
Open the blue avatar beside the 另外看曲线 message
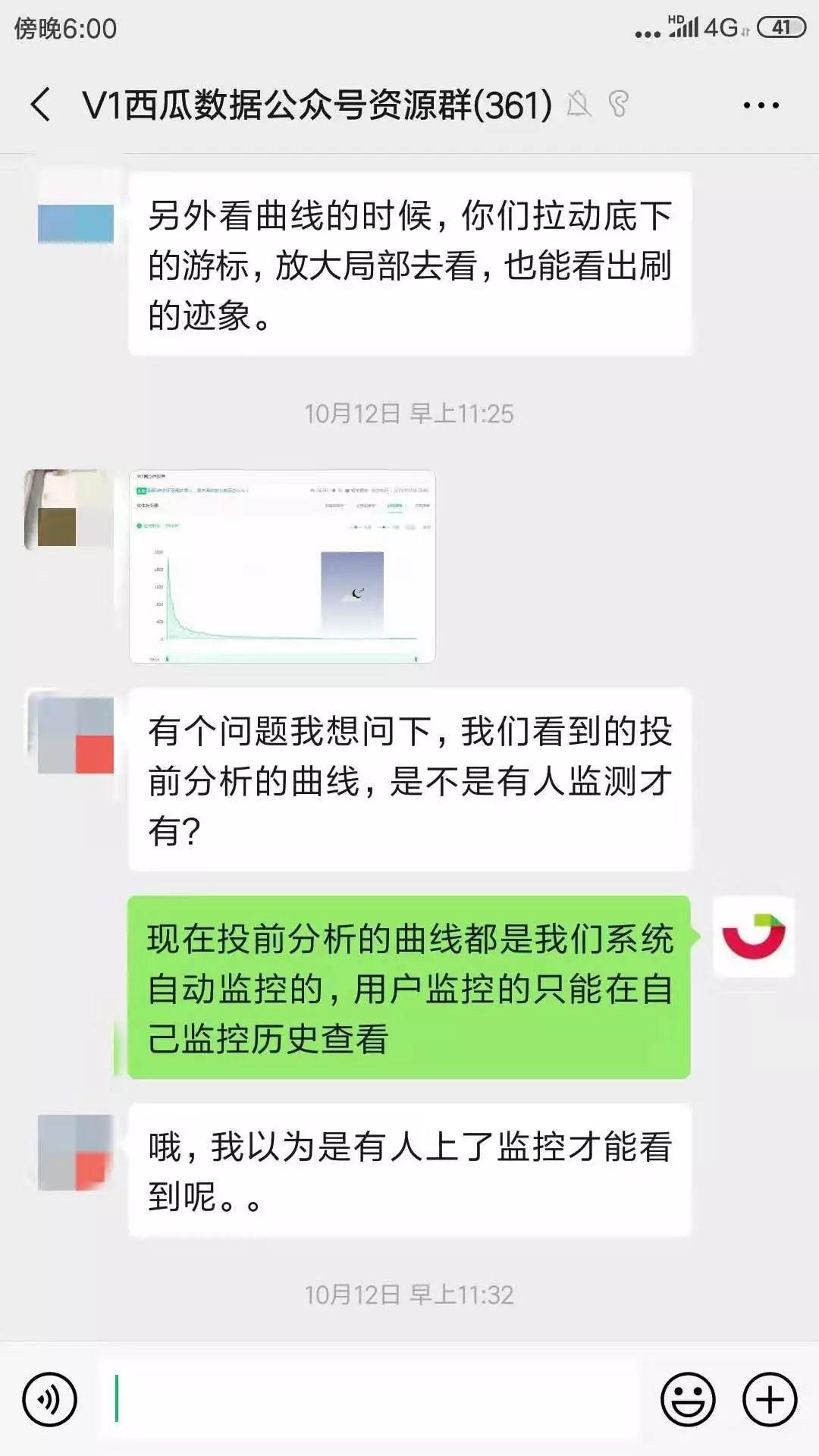click(x=75, y=223)
